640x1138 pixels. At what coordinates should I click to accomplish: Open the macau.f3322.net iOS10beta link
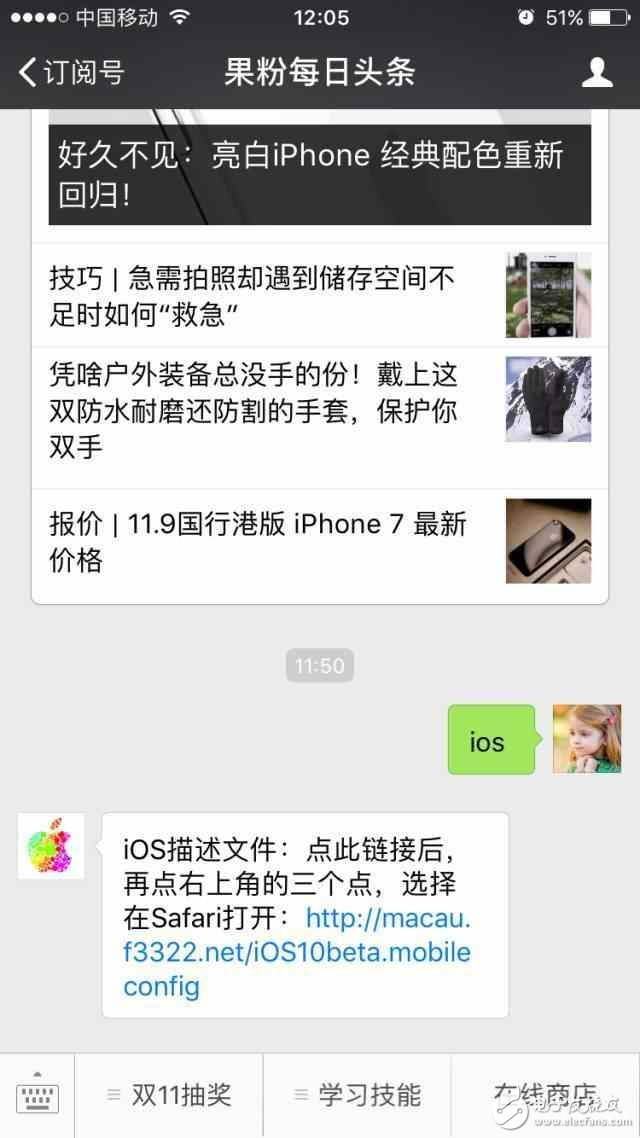[x=297, y=952]
